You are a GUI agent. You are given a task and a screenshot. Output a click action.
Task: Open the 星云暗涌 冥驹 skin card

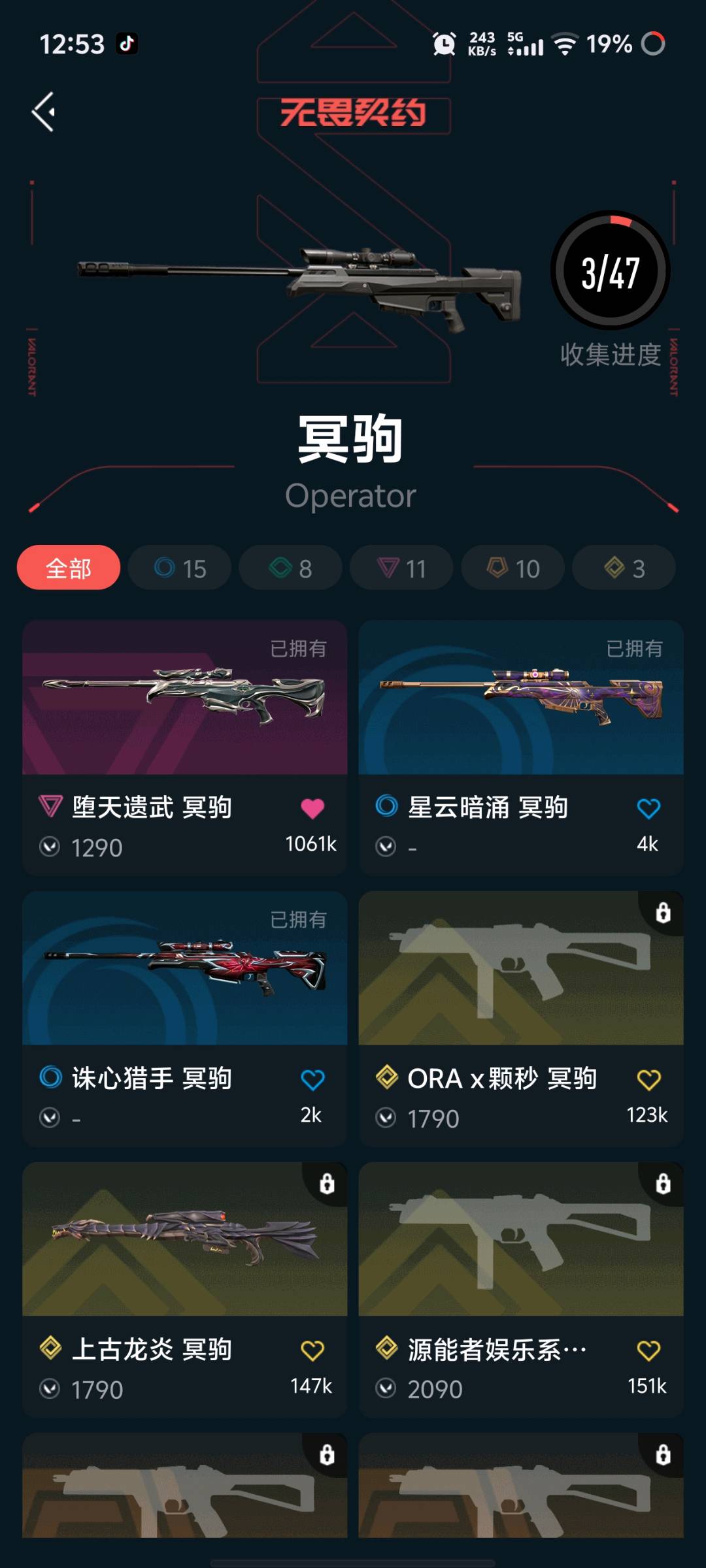click(x=521, y=698)
